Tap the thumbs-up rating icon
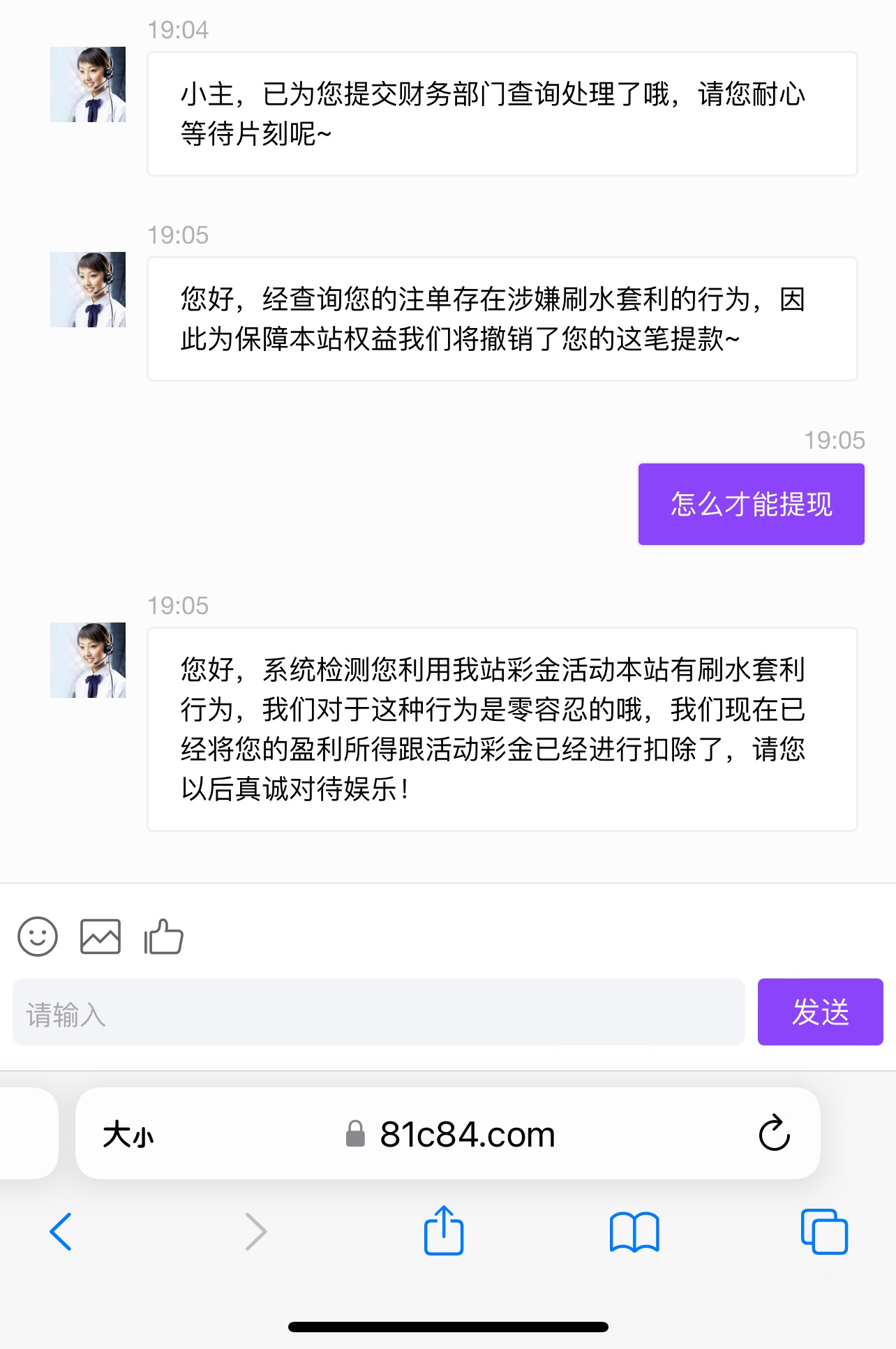 [163, 936]
